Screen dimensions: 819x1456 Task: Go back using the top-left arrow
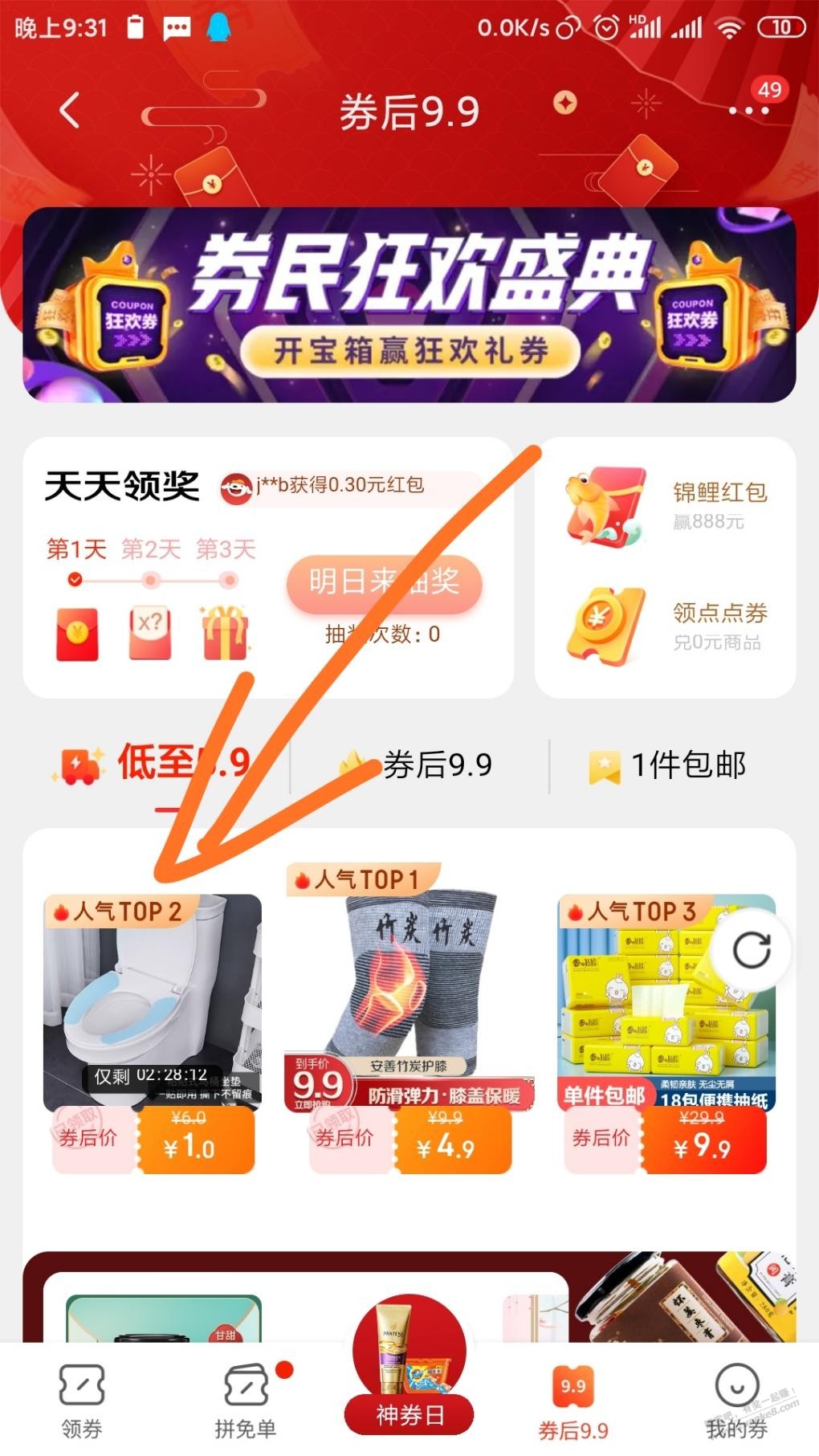tap(70, 110)
